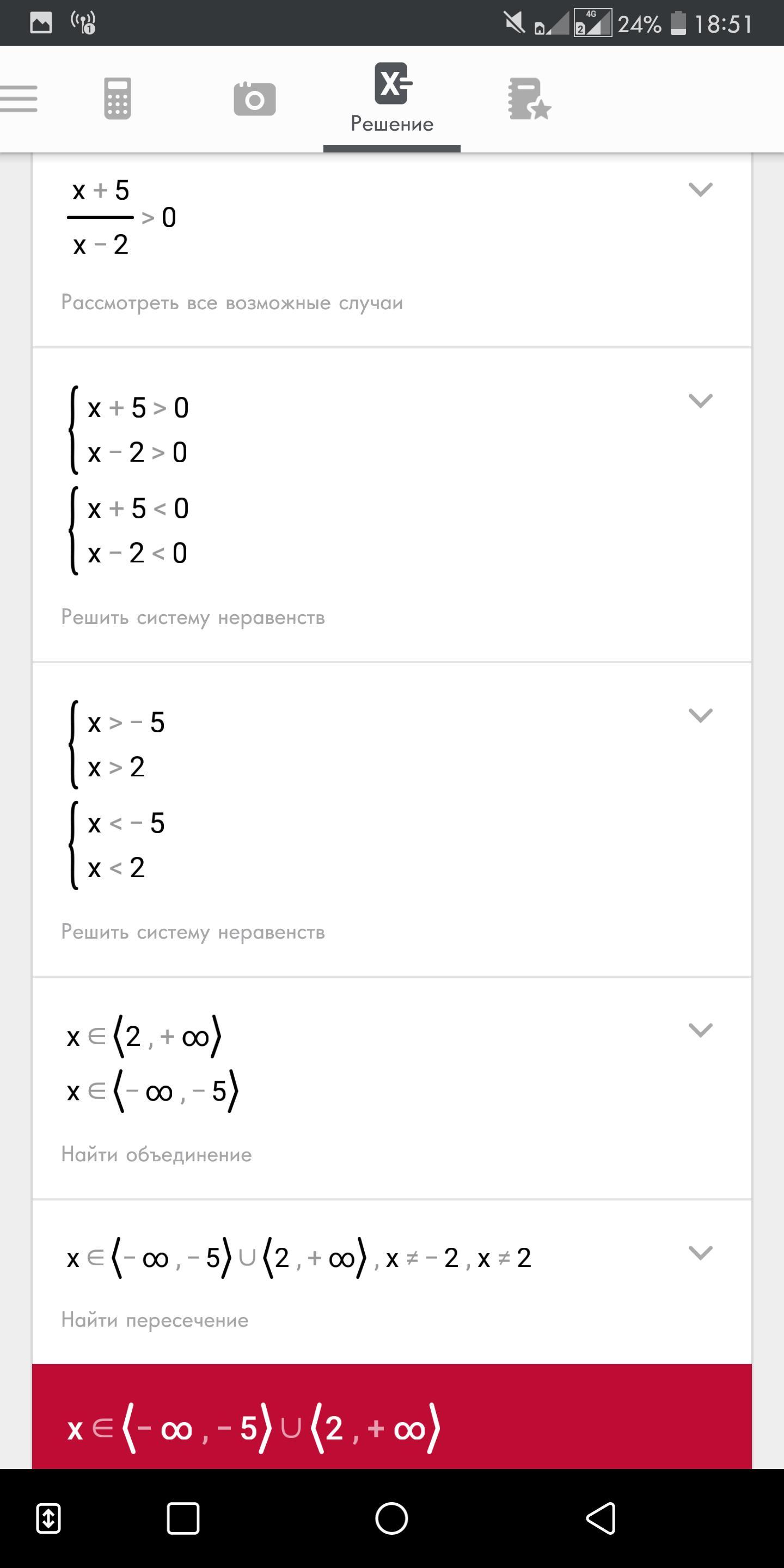Switch to the calculator tab
The height and width of the screenshot is (1568, 784).
118,99
